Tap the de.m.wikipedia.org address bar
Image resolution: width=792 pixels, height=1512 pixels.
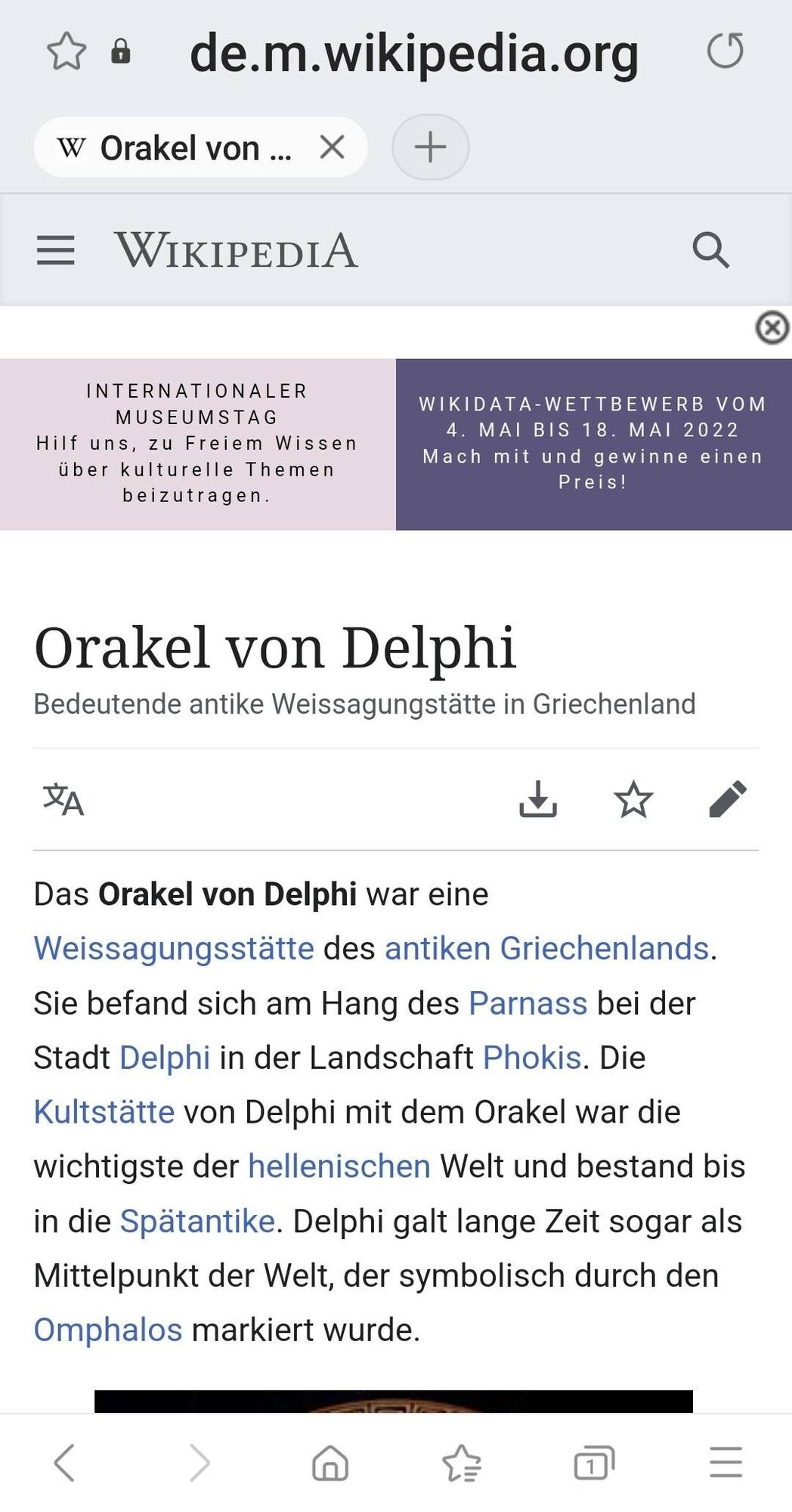click(x=413, y=54)
